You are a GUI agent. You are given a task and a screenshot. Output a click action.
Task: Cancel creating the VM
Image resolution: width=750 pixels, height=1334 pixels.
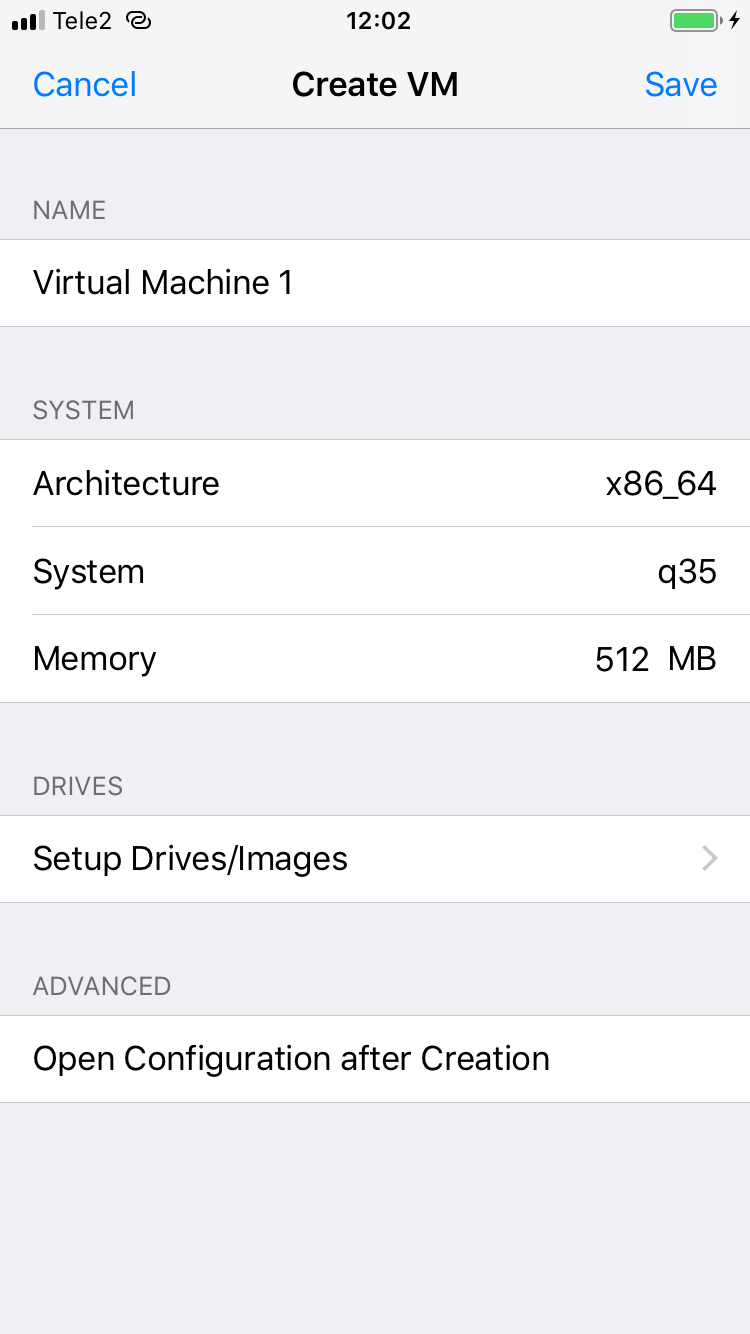coord(84,84)
